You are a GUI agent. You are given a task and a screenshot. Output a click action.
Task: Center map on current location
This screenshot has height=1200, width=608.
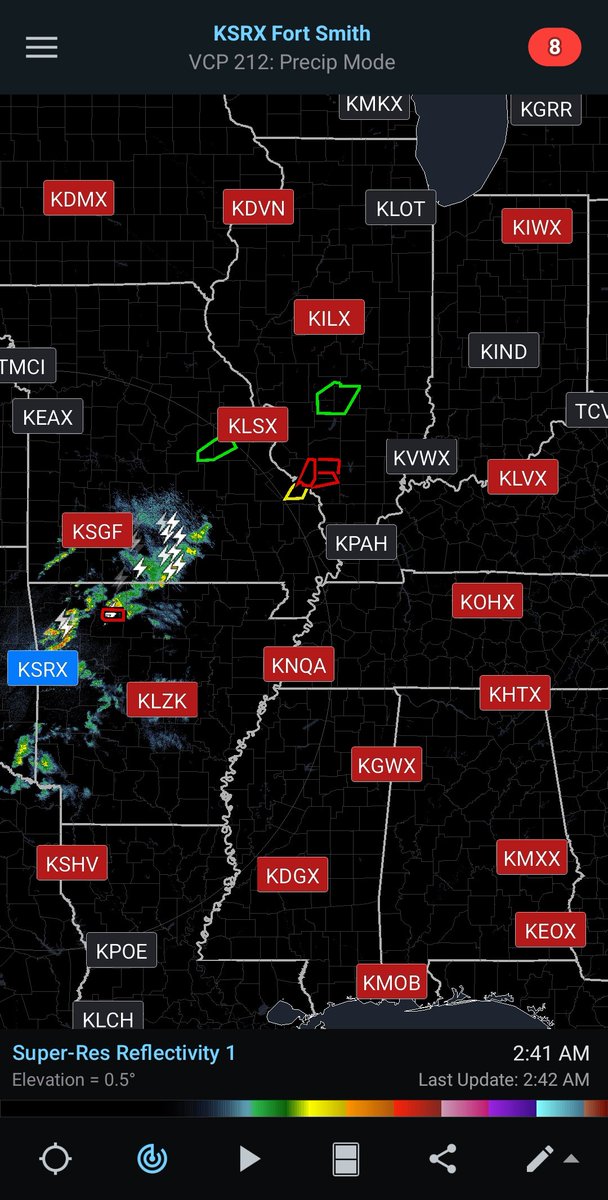click(55, 1159)
